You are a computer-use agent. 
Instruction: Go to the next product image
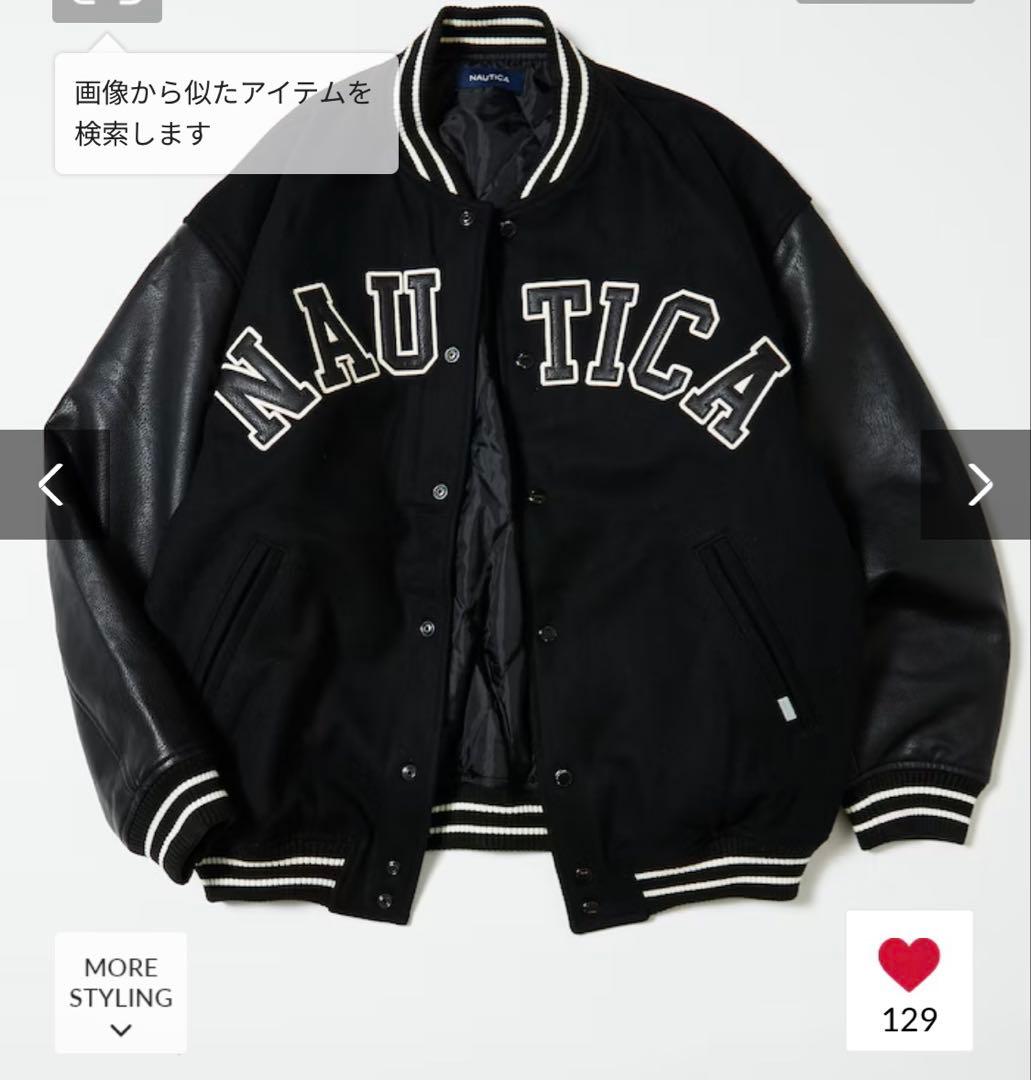[980, 485]
